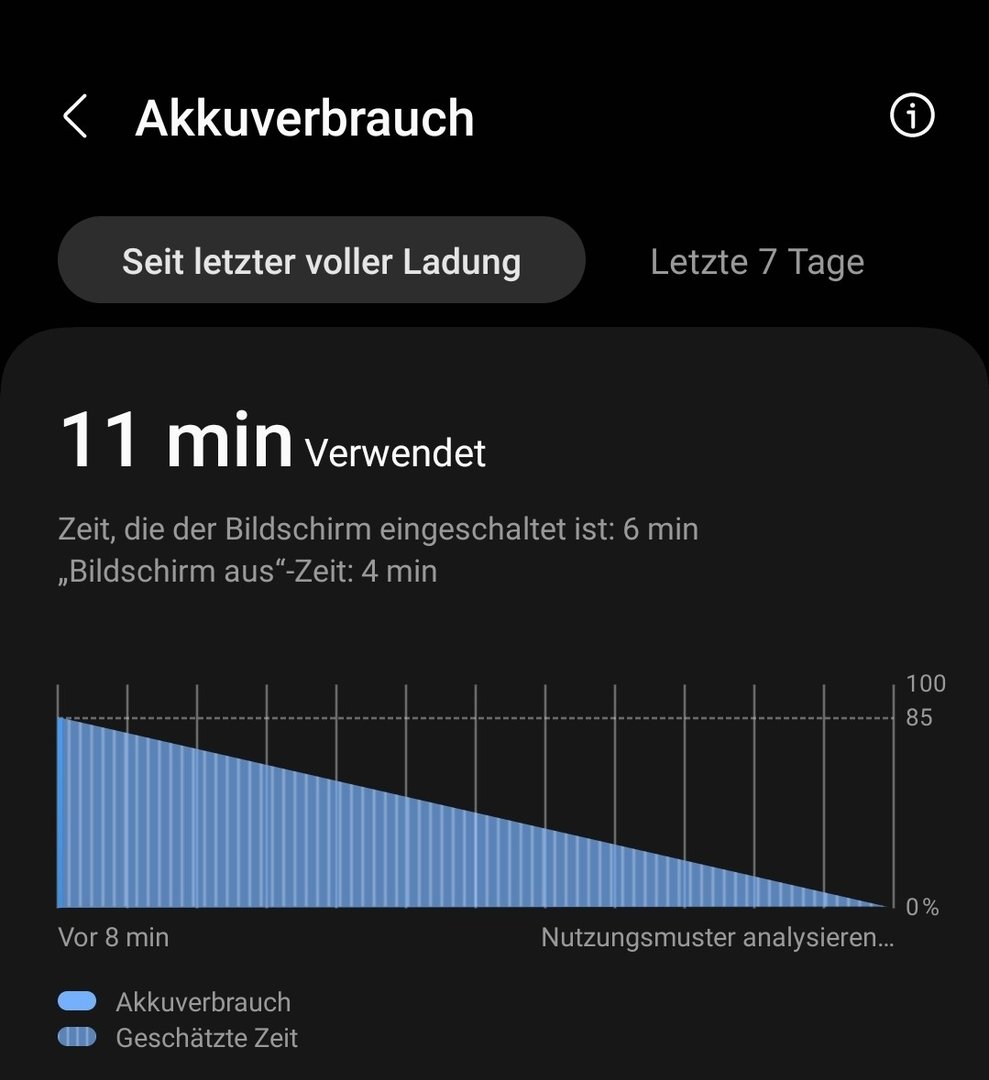This screenshot has width=989, height=1080.
Task: Switch to the Letzte 7 Tage tab
Action: pyautogui.click(x=757, y=262)
